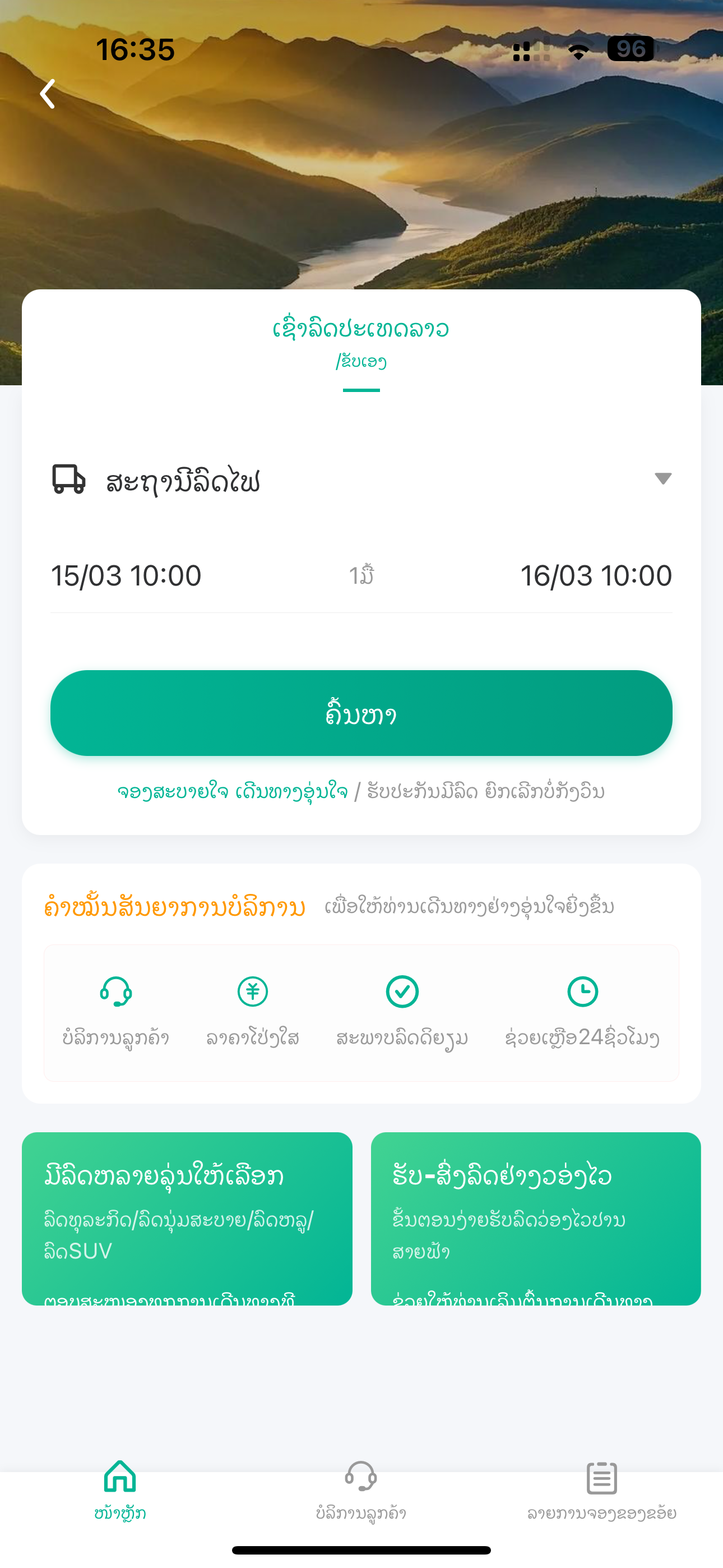Switch to the /ຂັບເອງ sub-tab
This screenshot has width=723, height=1568.
pos(361,361)
